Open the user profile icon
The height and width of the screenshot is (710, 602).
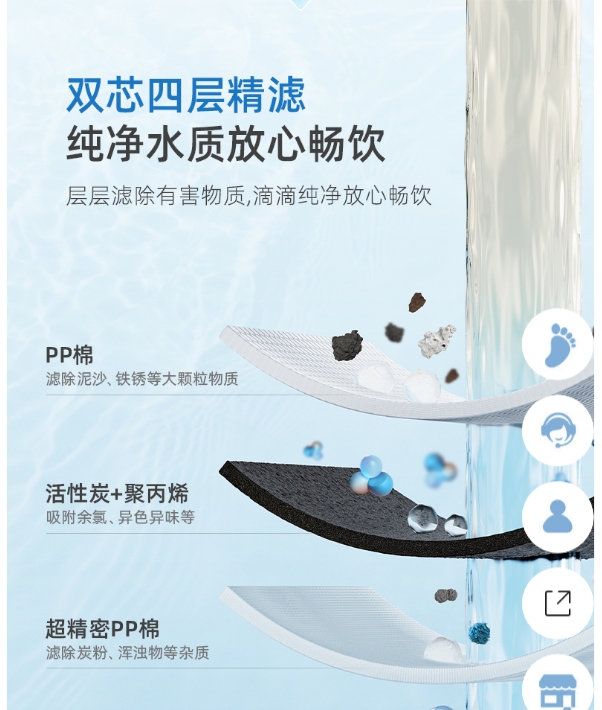(x=557, y=517)
